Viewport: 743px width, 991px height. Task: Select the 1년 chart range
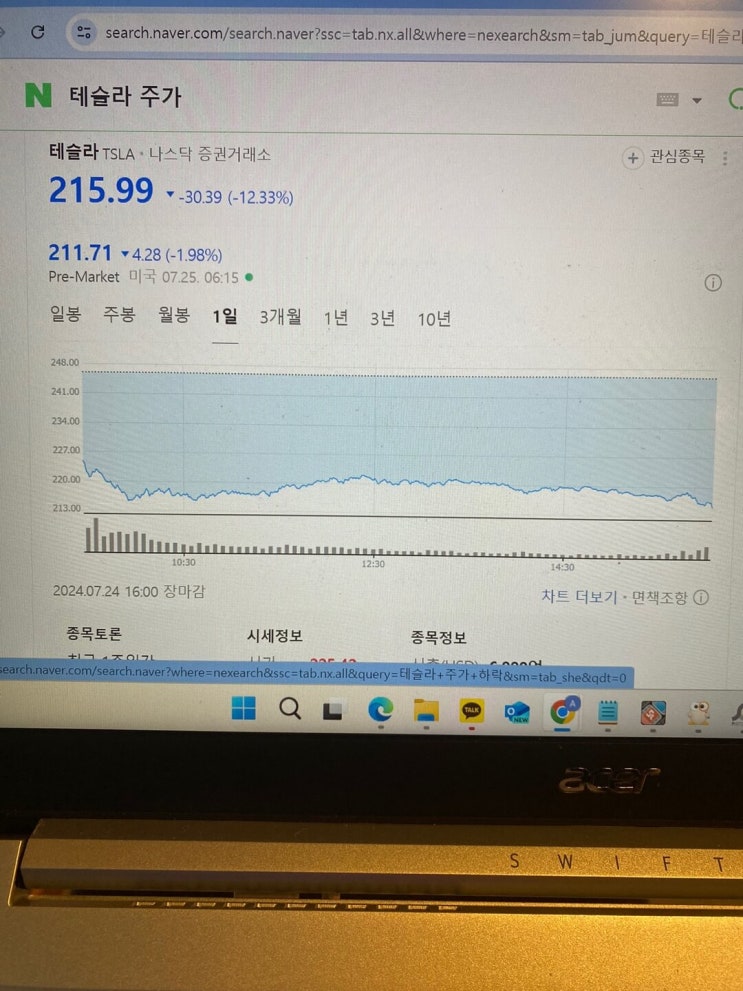[x=335, y=317]
